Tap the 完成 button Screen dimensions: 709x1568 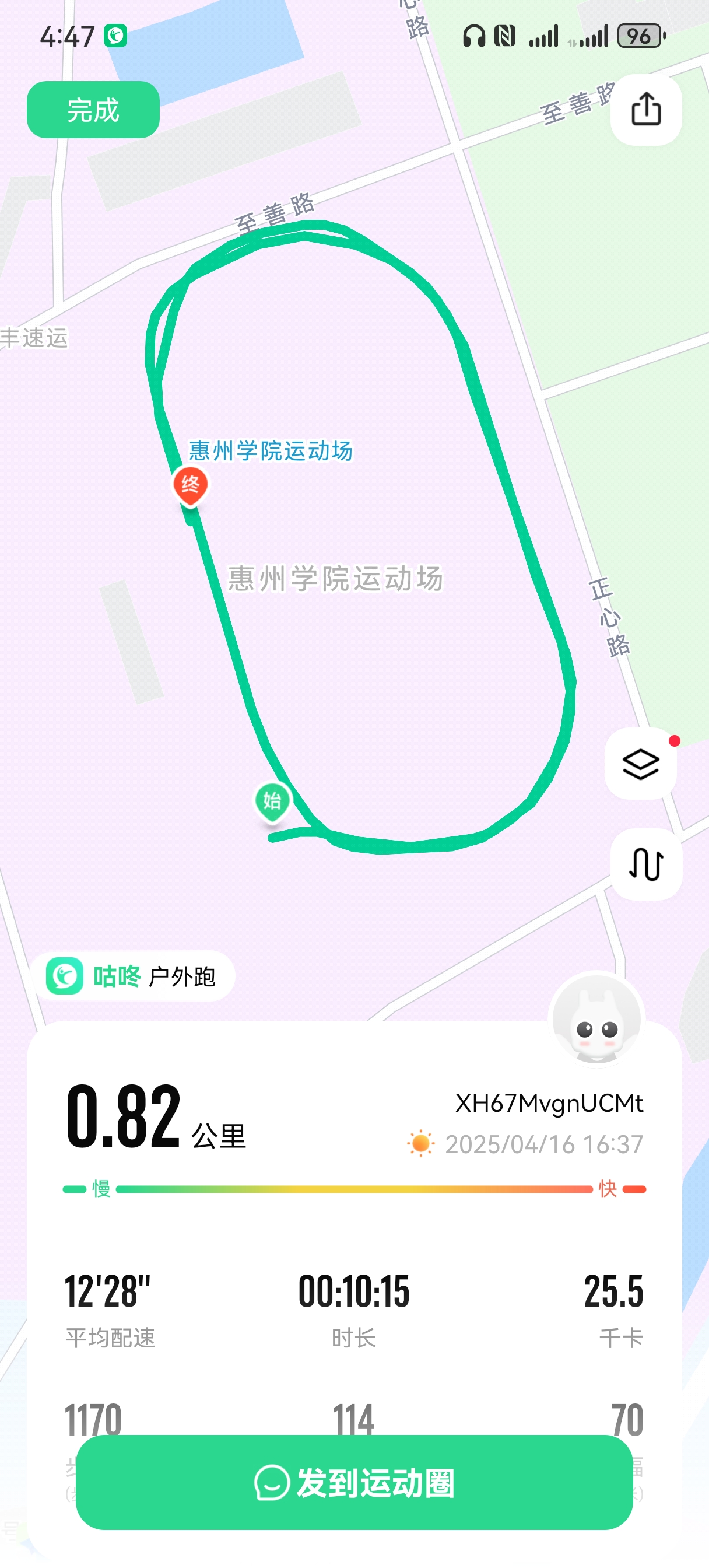click(93, 110)
